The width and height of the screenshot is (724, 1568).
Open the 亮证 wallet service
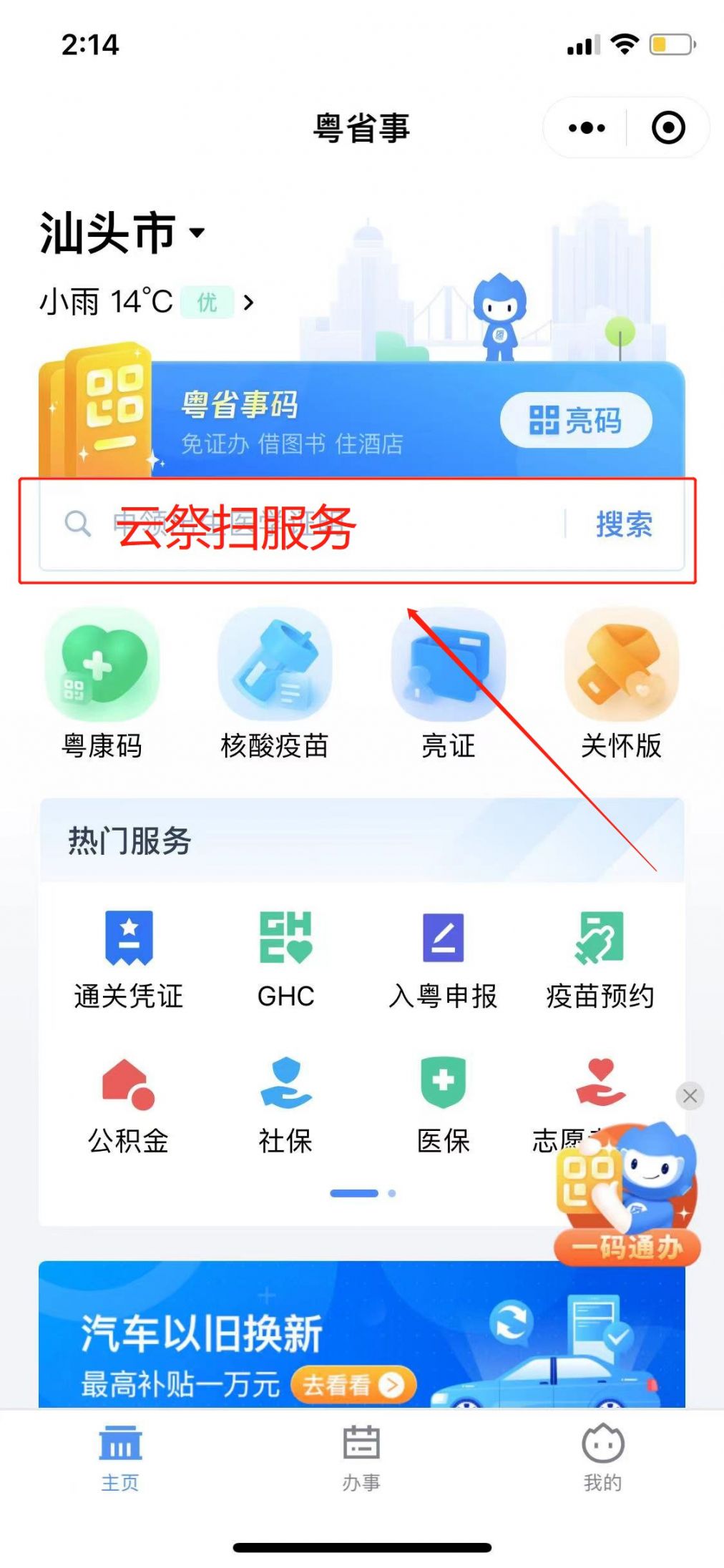[x=449, y=685]
